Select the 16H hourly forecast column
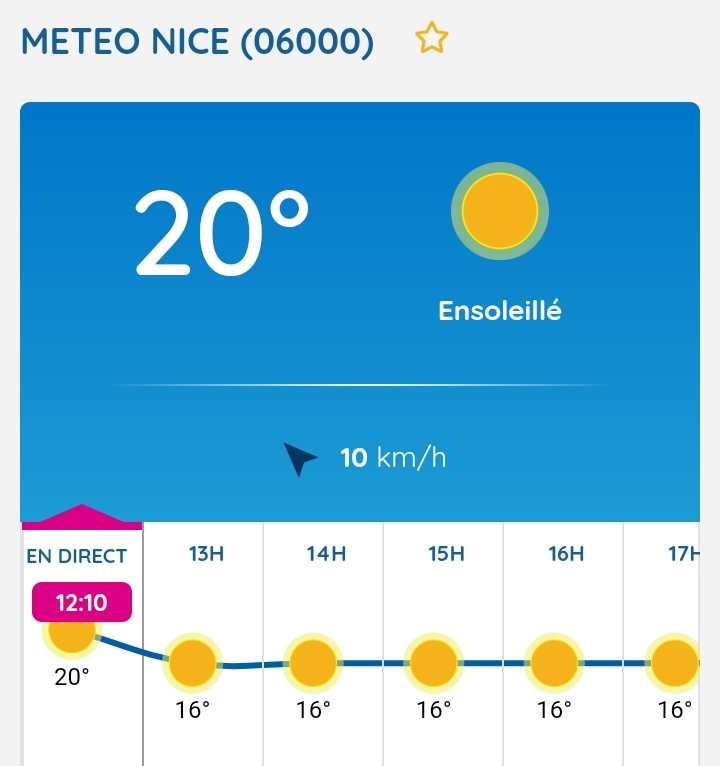The image size is (720, 766). (x=563, y=640)
